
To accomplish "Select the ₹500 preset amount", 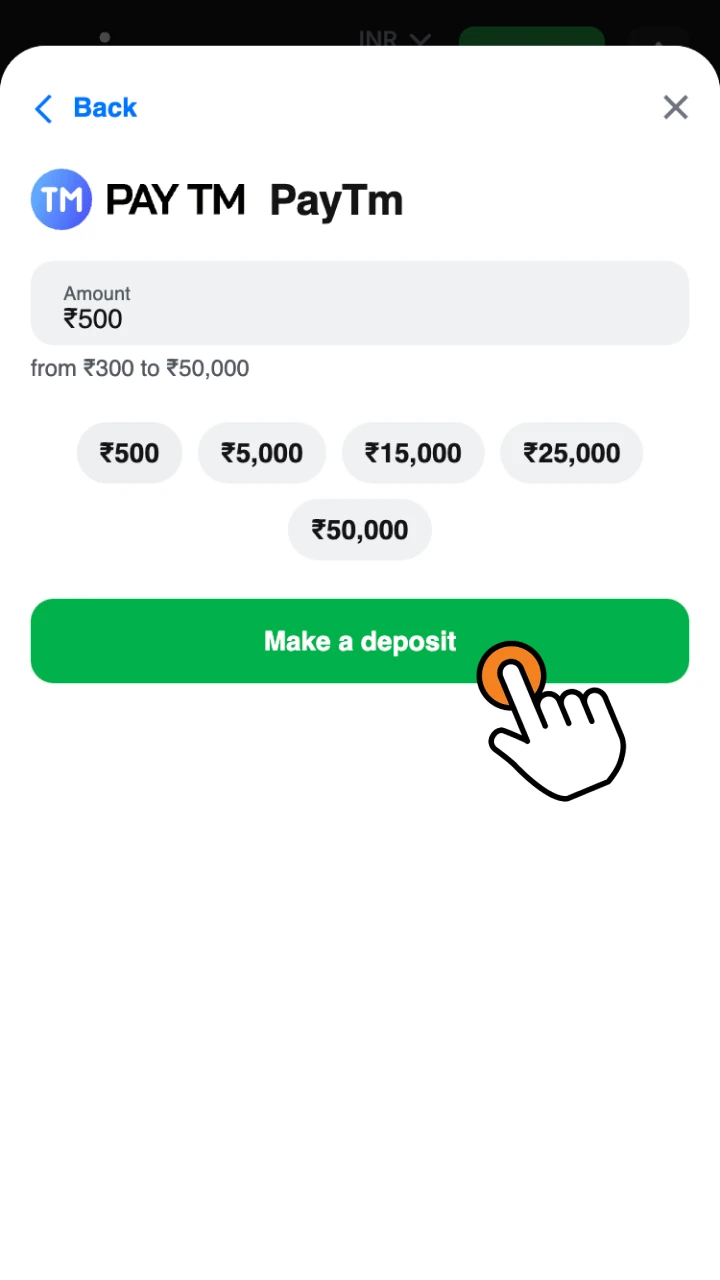I will click(x=129, y=453).
